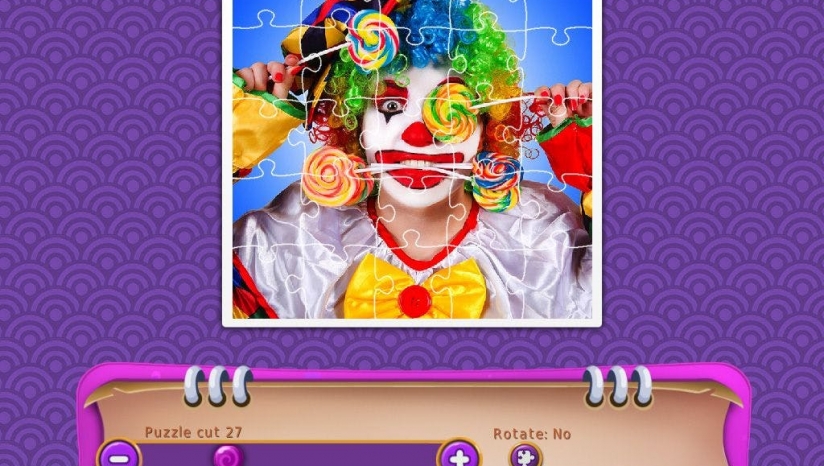Tap the puzzle cut slider knob
Image resolution: width=824 pixels, height=466 pixels.
[x=229, y=457]
